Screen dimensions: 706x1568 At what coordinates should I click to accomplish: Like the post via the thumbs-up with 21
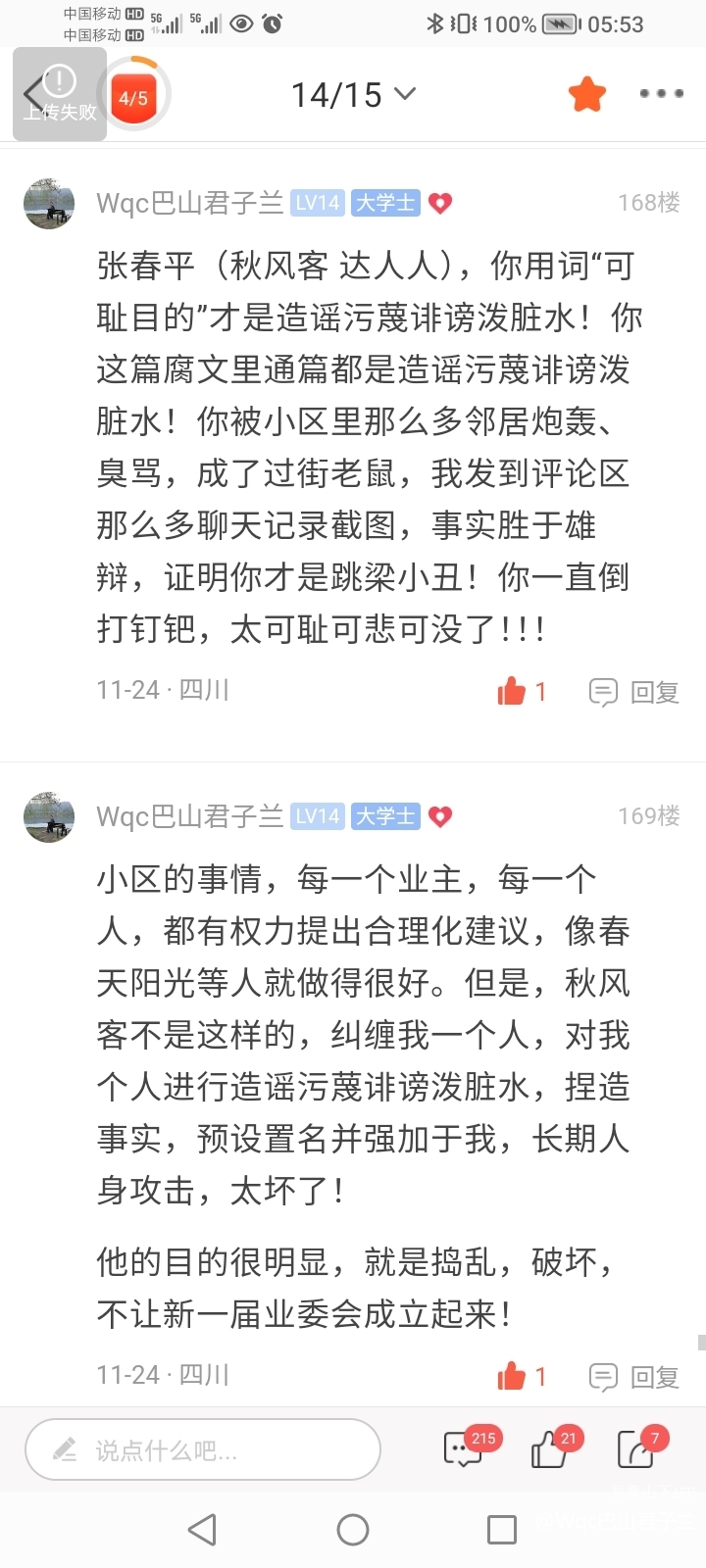click(x=549, y=1449)
